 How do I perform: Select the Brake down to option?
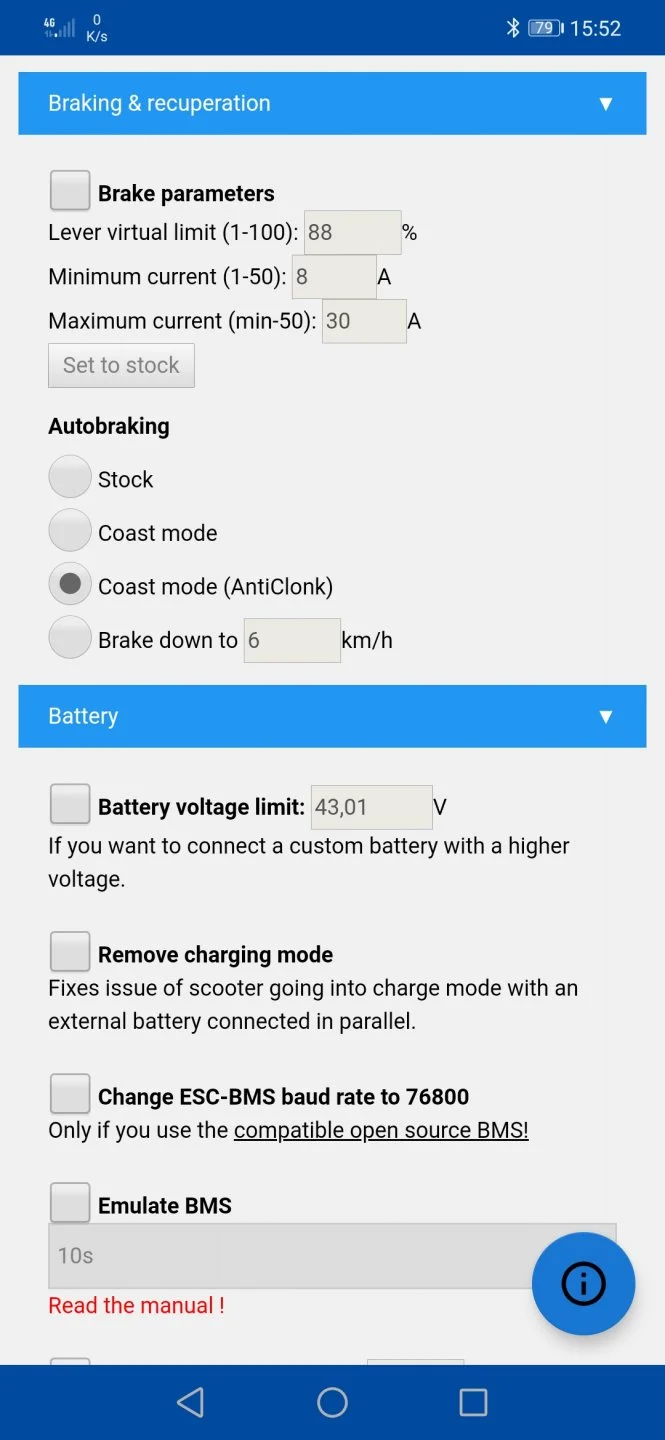pos(70,638)
